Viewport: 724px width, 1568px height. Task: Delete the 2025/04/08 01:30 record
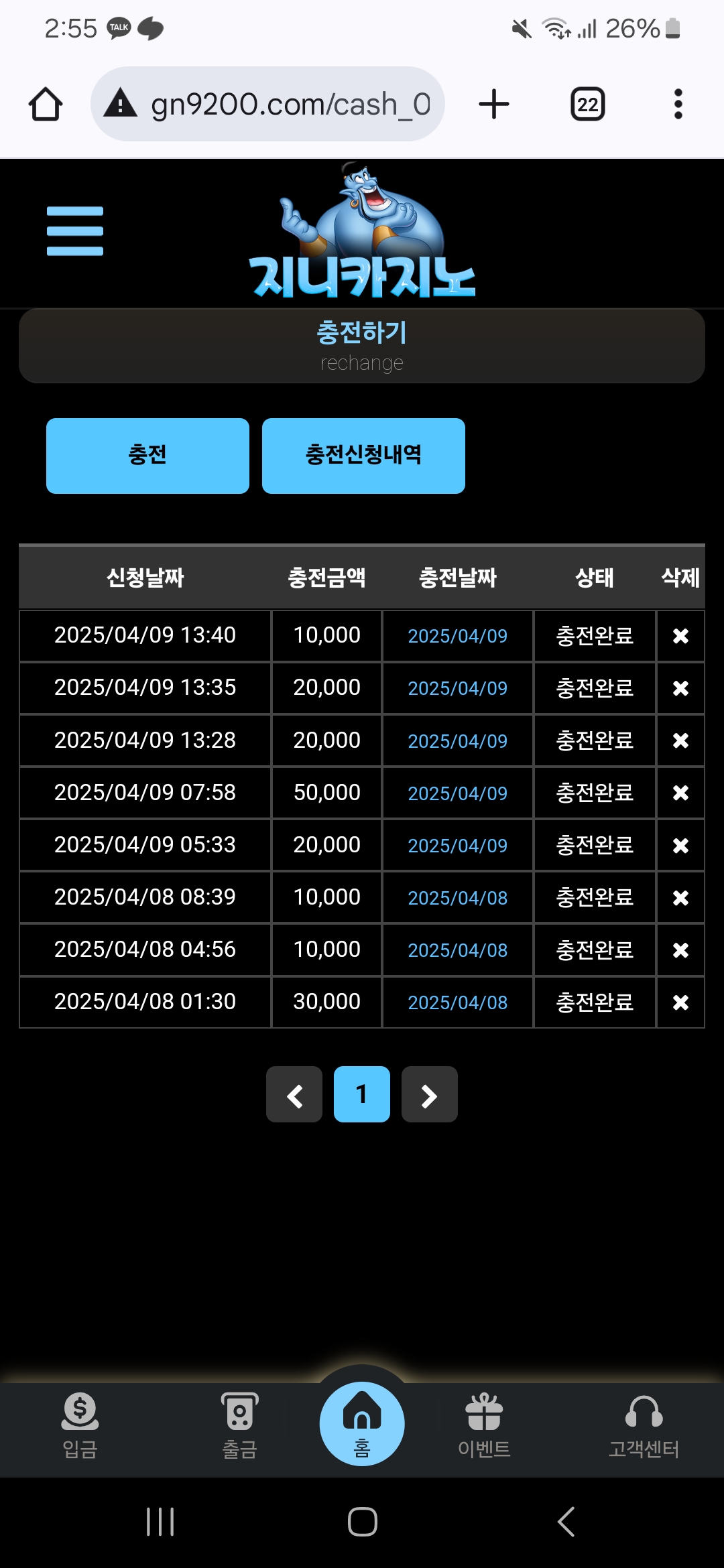pyautogui.click(x=680, y=1002)
